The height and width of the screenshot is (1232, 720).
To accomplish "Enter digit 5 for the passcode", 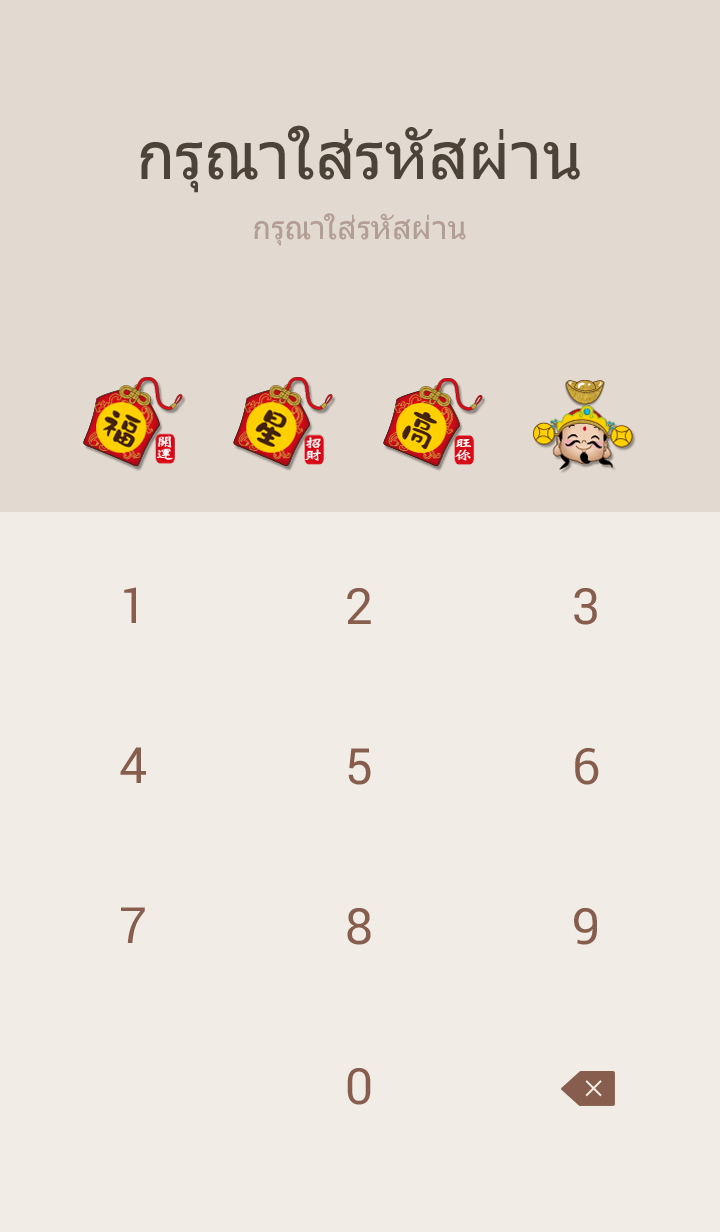I will coord(359,767).
